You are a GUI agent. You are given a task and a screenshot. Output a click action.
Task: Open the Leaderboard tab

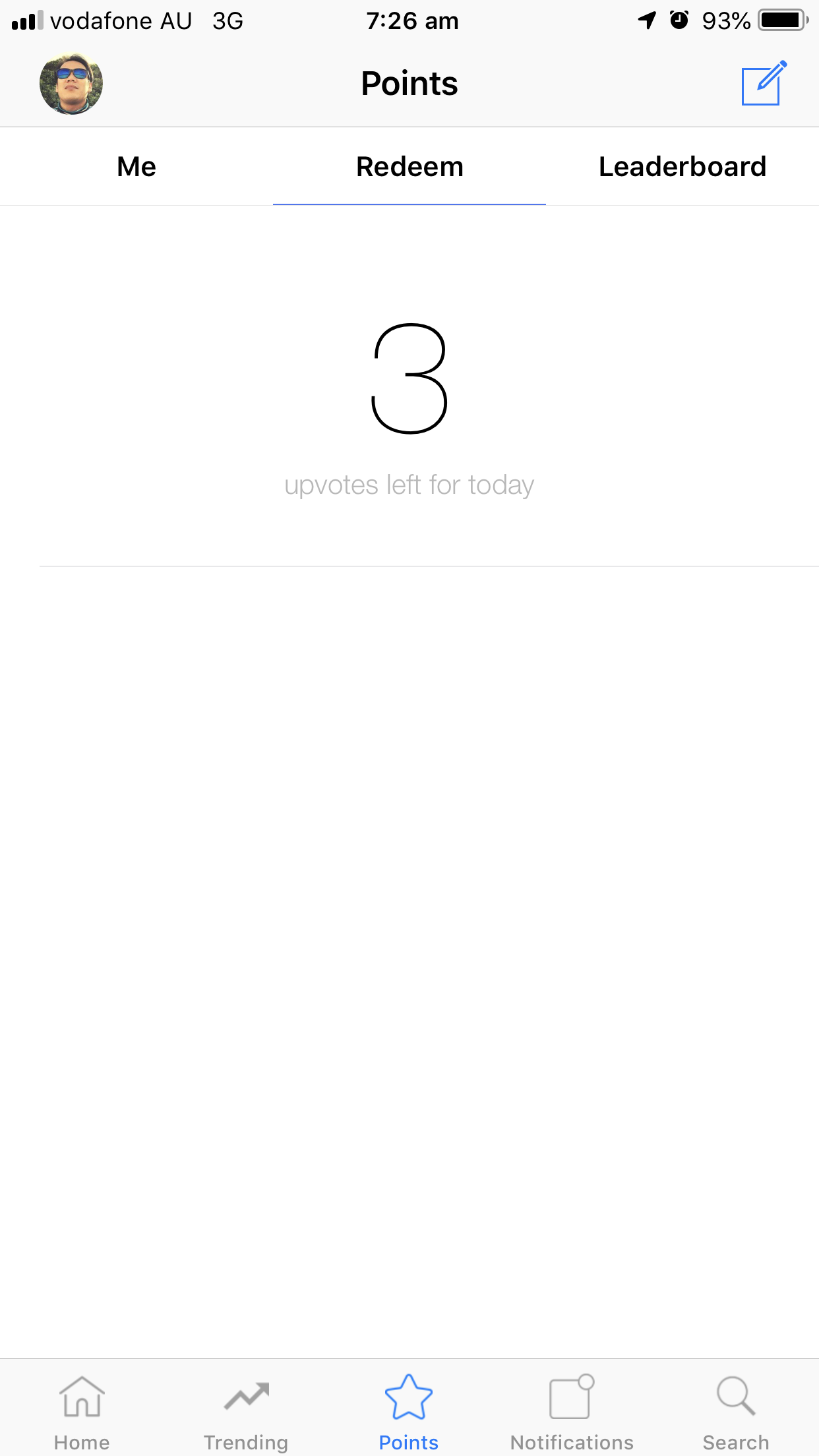[x=682, y=167]
